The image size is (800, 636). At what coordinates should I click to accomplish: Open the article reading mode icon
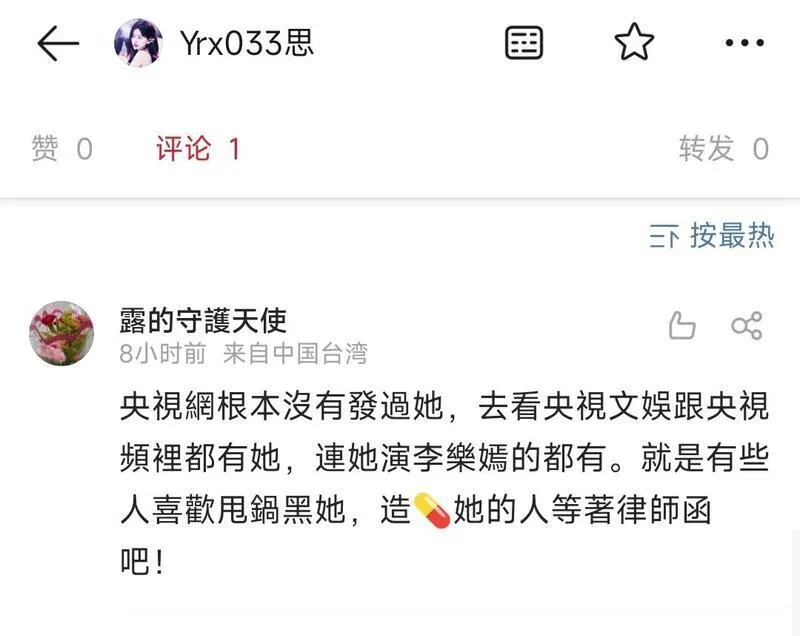pos(524,43)
